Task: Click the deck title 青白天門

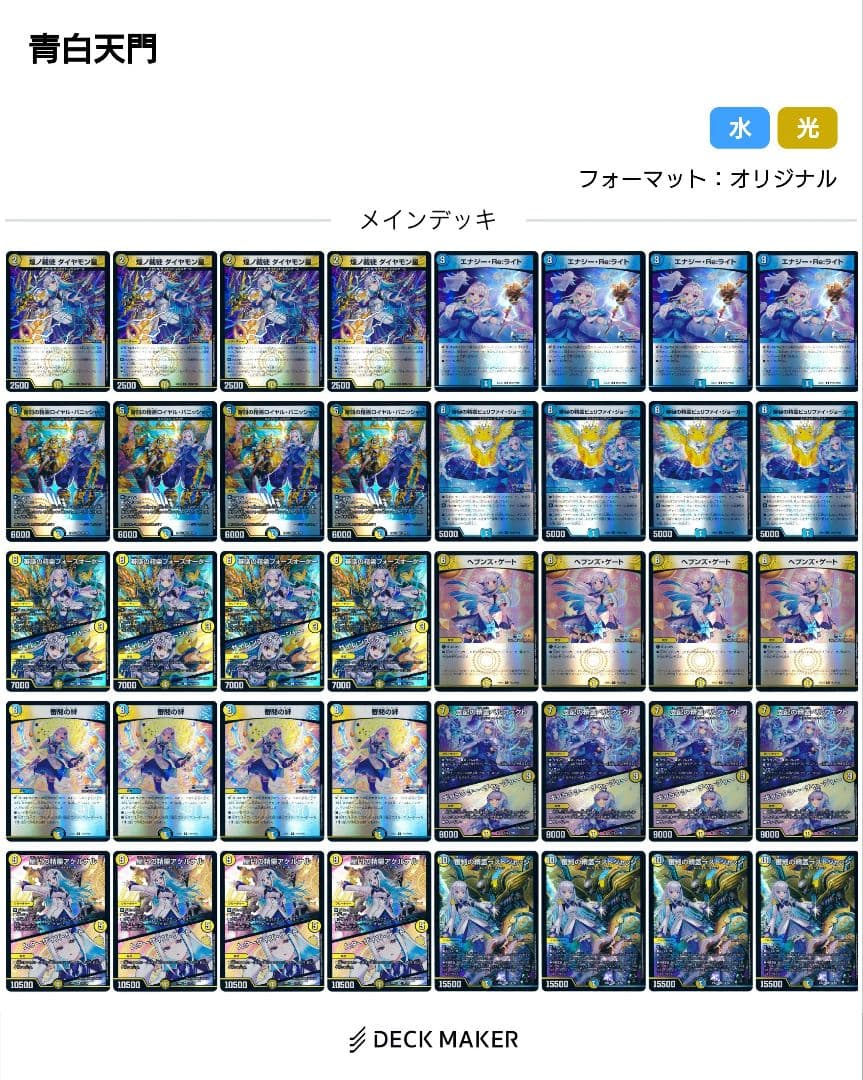Action: pos(94,44)
